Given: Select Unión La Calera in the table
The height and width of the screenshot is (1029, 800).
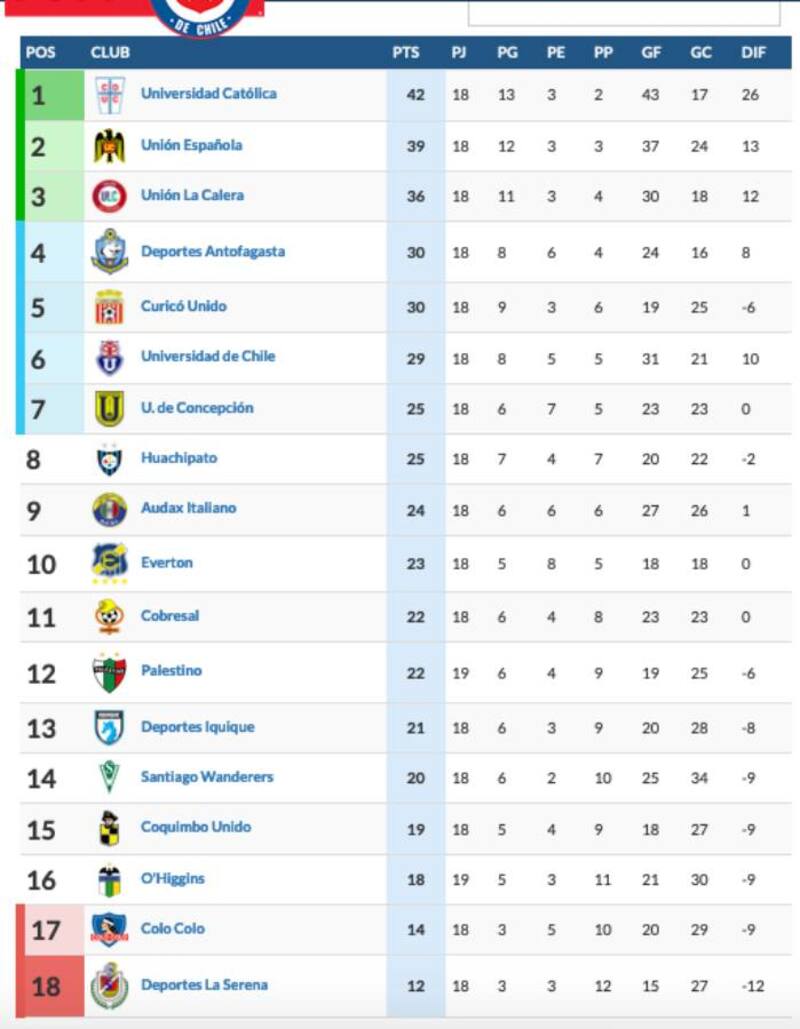Looking at the screenshot, I should [x=192, y=195].
